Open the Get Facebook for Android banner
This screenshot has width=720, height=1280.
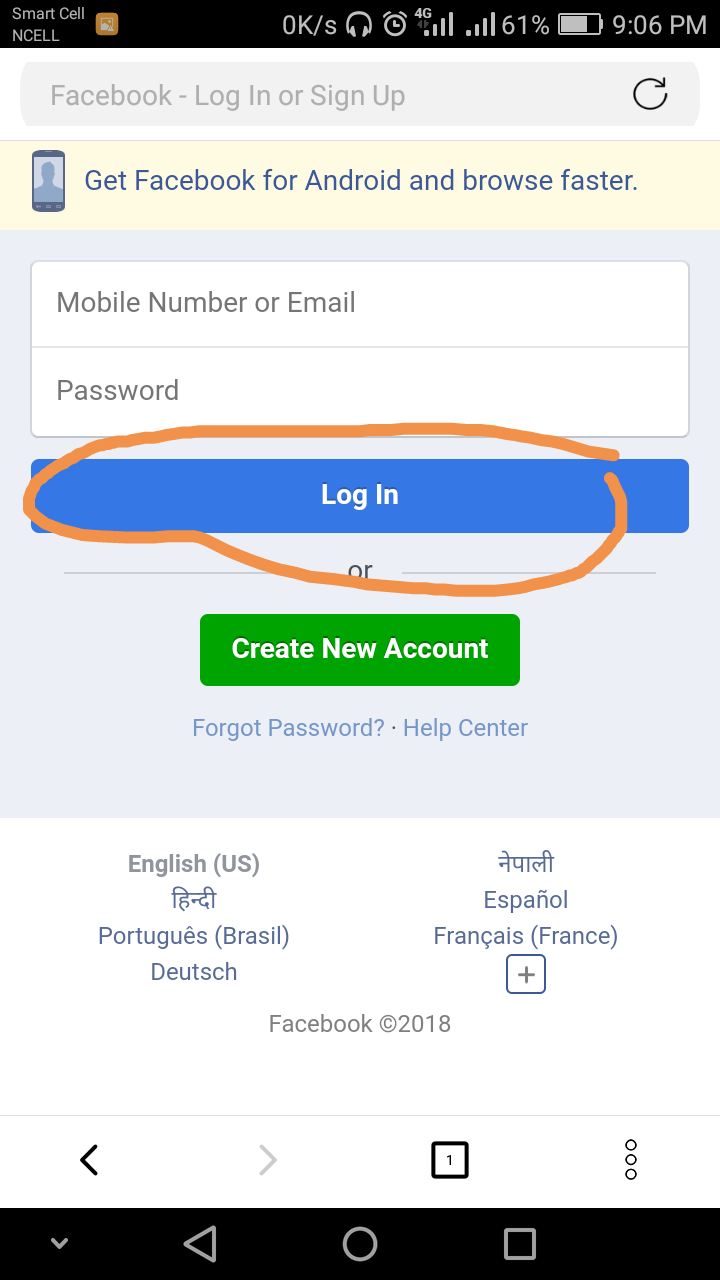point(360,181)
